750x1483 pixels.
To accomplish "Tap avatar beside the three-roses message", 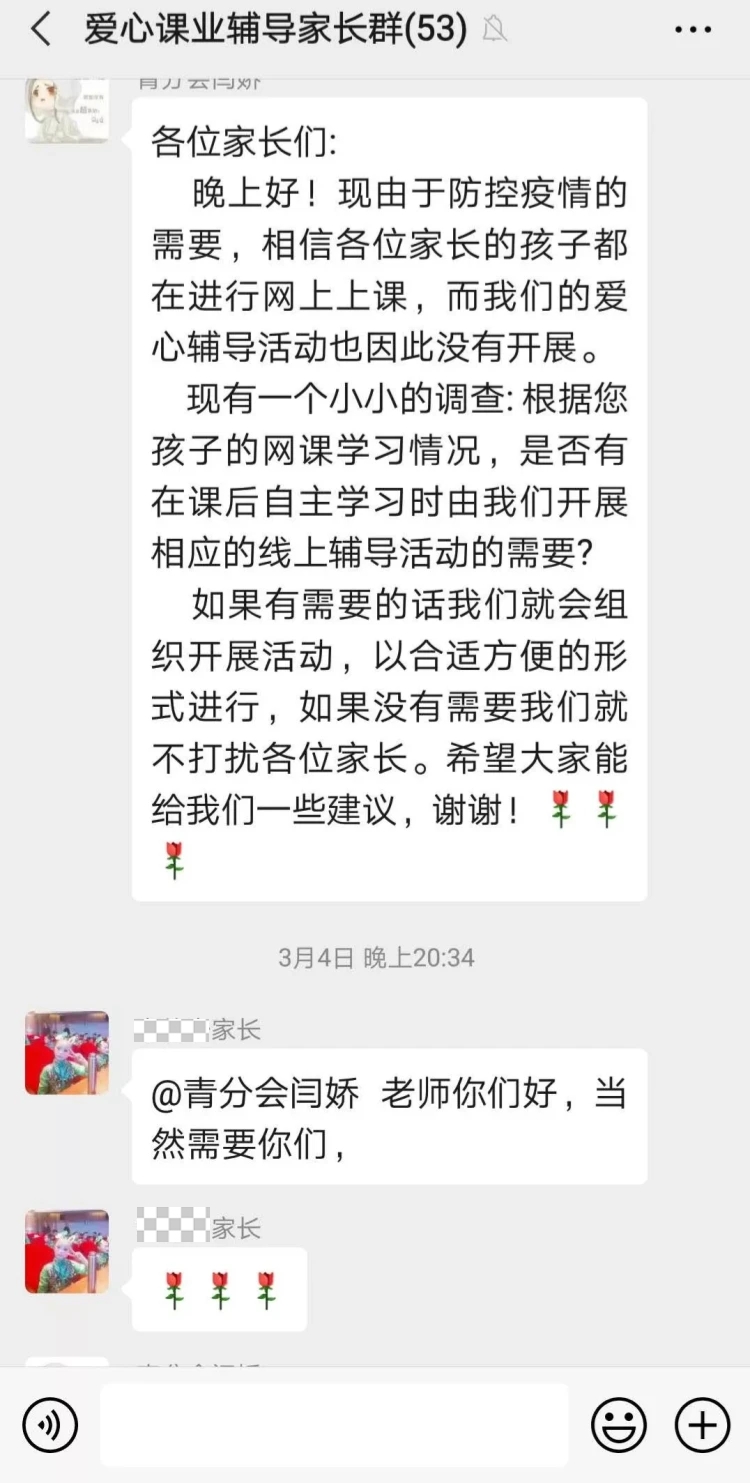I will coord(67,1251).
